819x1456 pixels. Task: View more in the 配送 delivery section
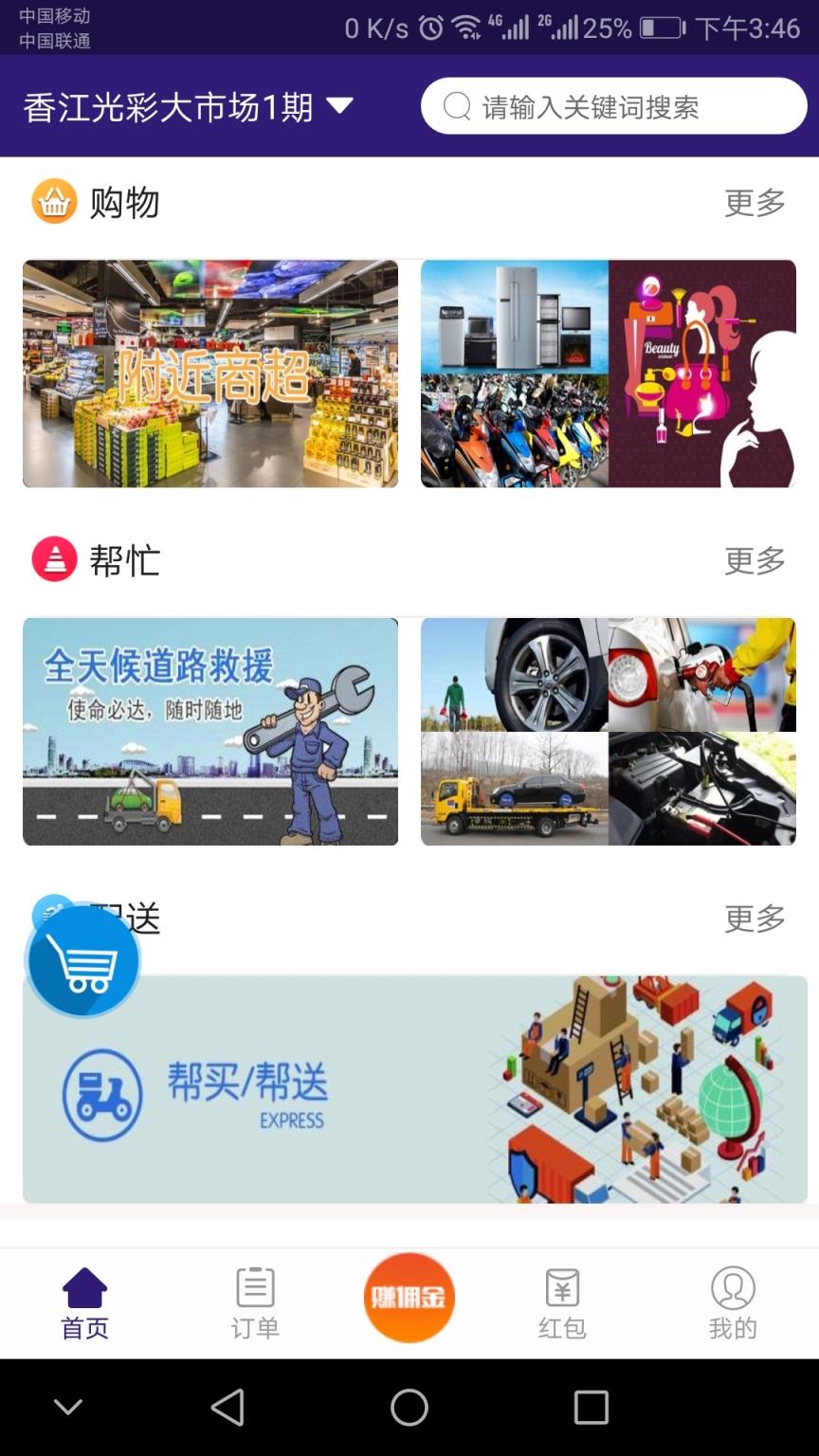click(x=755, y=919)
